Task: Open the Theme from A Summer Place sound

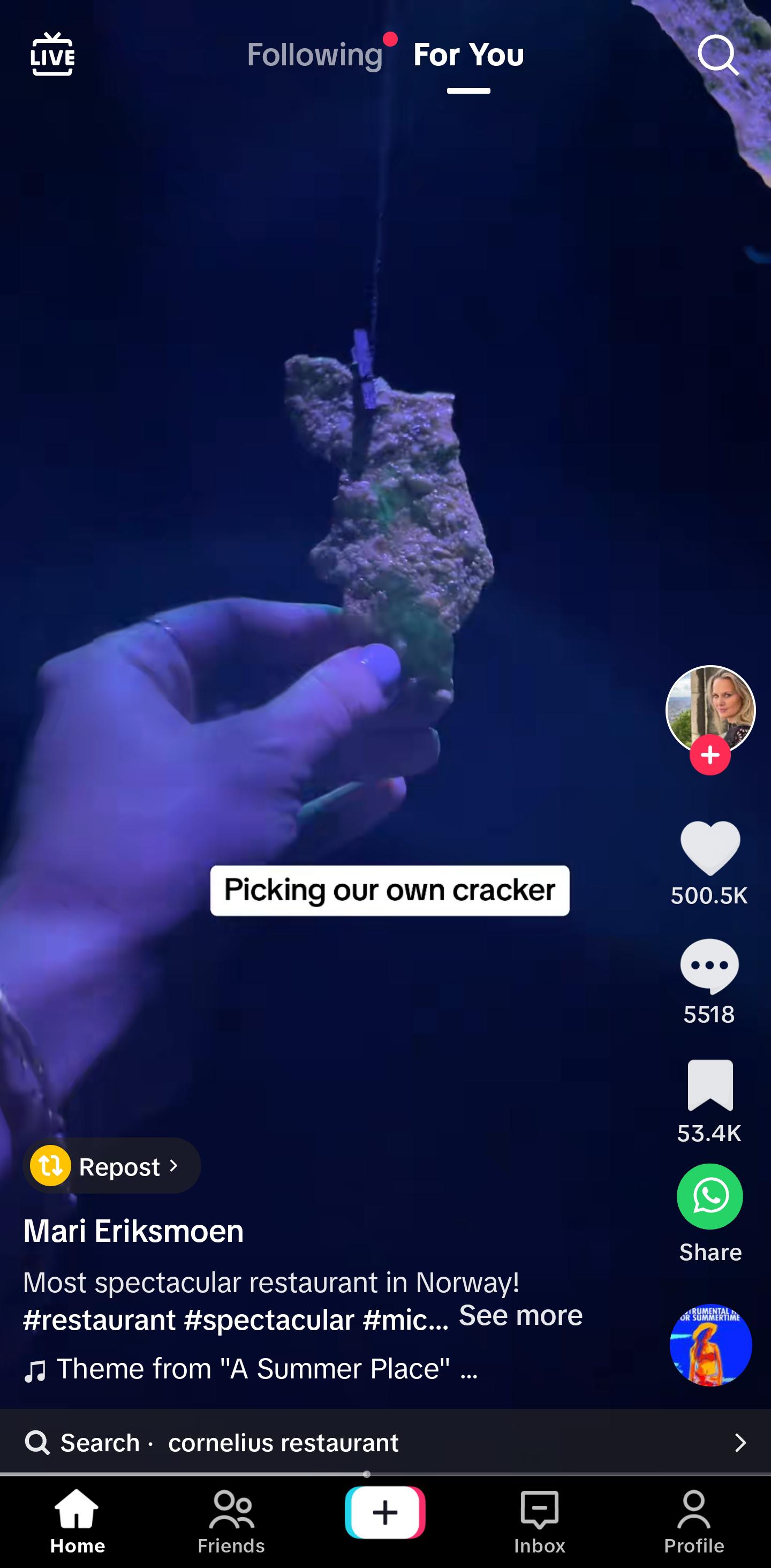Action: pyautogui.click(x=253, y=1369)
